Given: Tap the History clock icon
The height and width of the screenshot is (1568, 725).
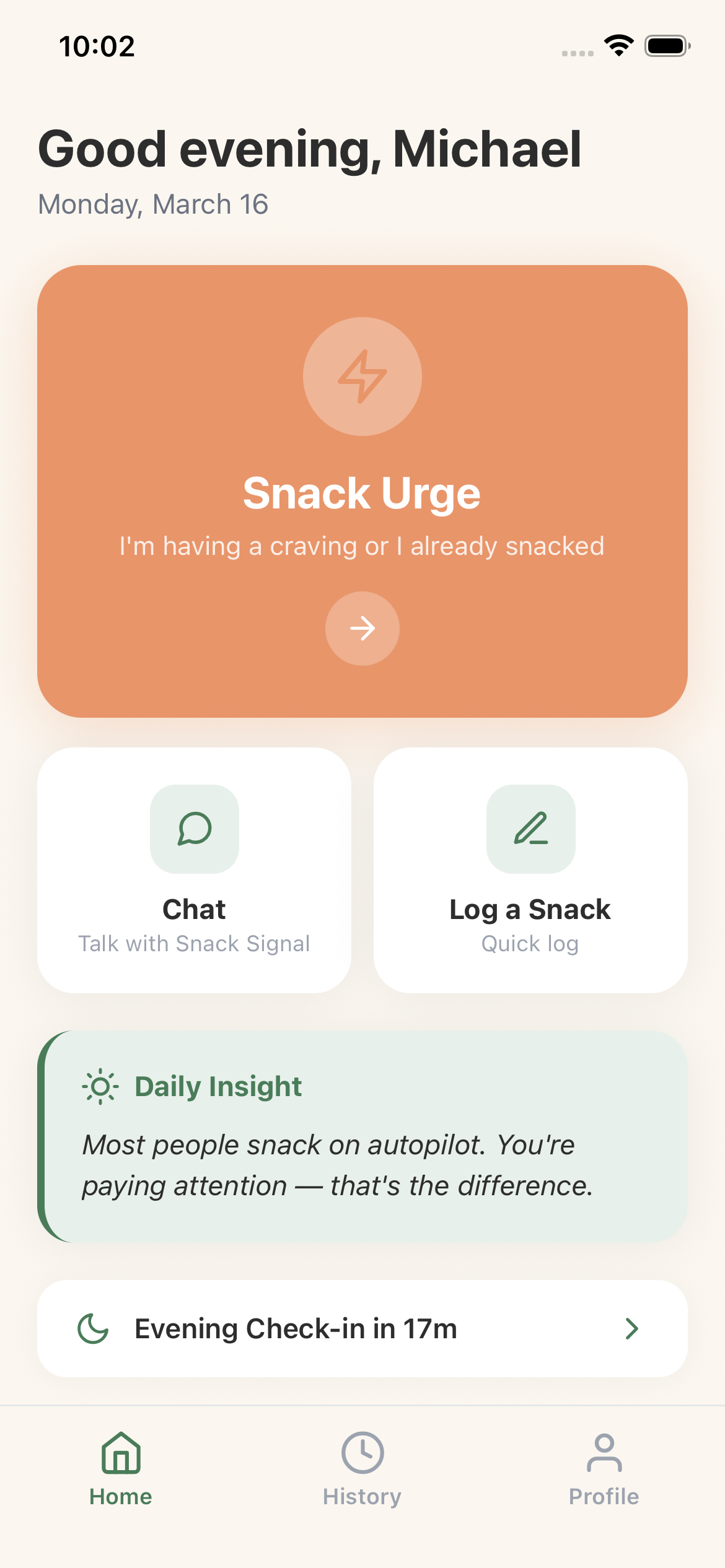Looking at the screenshot, I should click(x=362, y=1453).
